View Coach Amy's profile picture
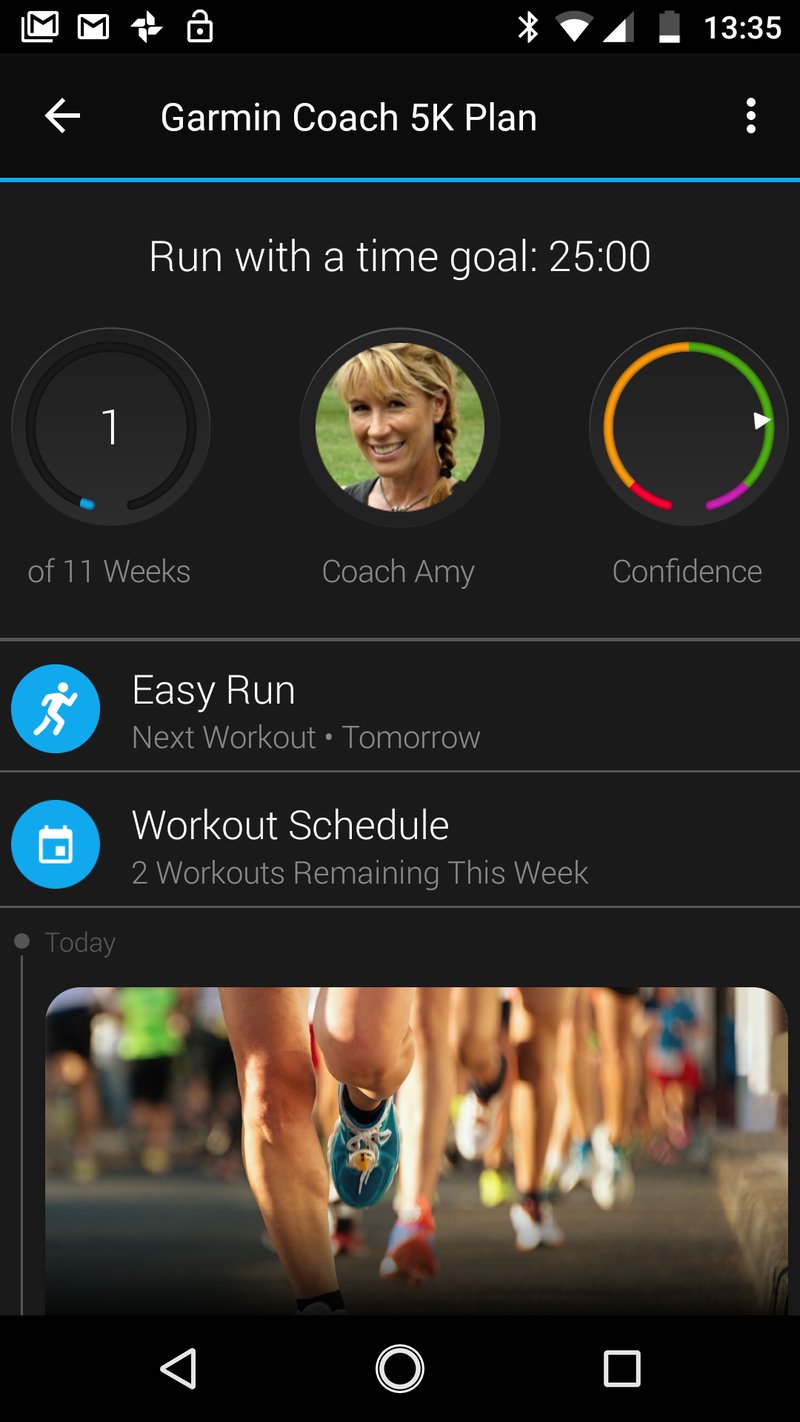Viewport: 800px width, 1422px height. pyautogui.click(x=400, y=427)
